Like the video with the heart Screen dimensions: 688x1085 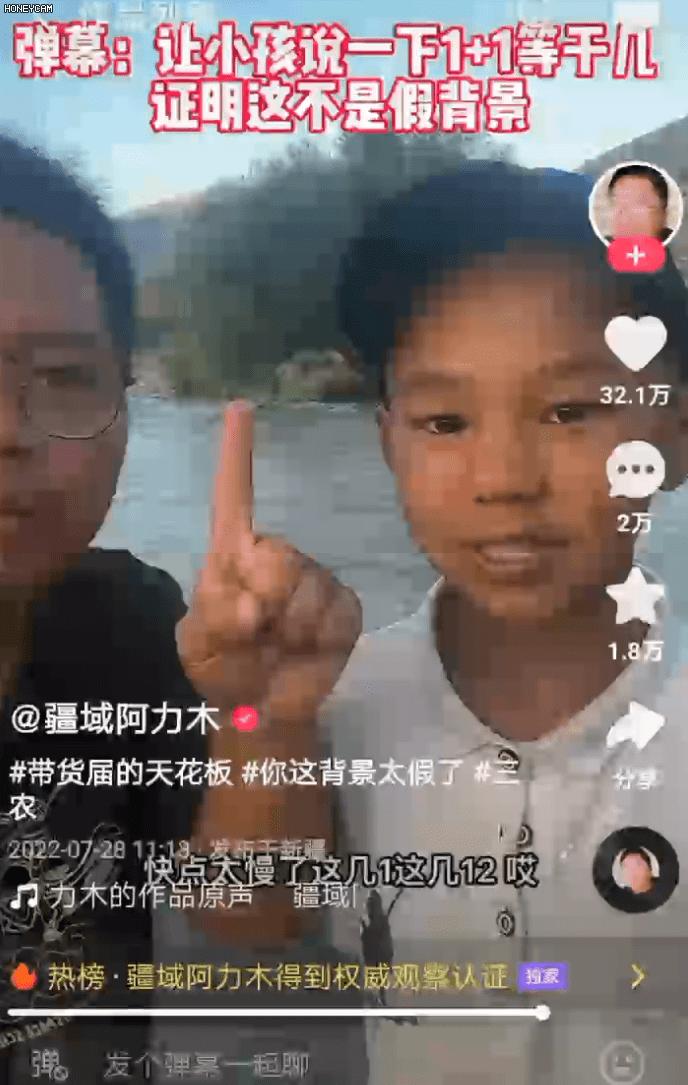[x=636, y=344]
